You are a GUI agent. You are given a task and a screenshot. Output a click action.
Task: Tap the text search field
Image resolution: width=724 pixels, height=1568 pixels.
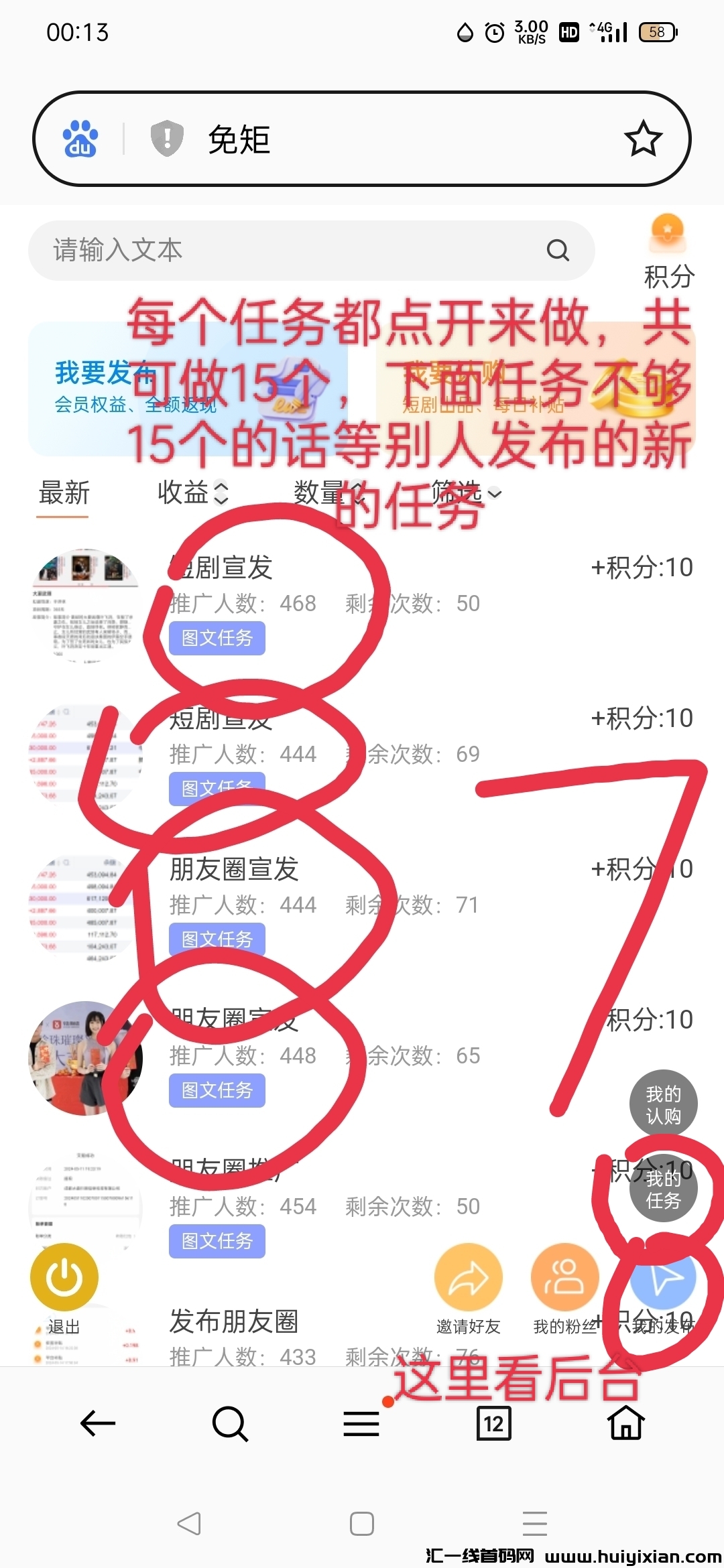click(295, 251)
